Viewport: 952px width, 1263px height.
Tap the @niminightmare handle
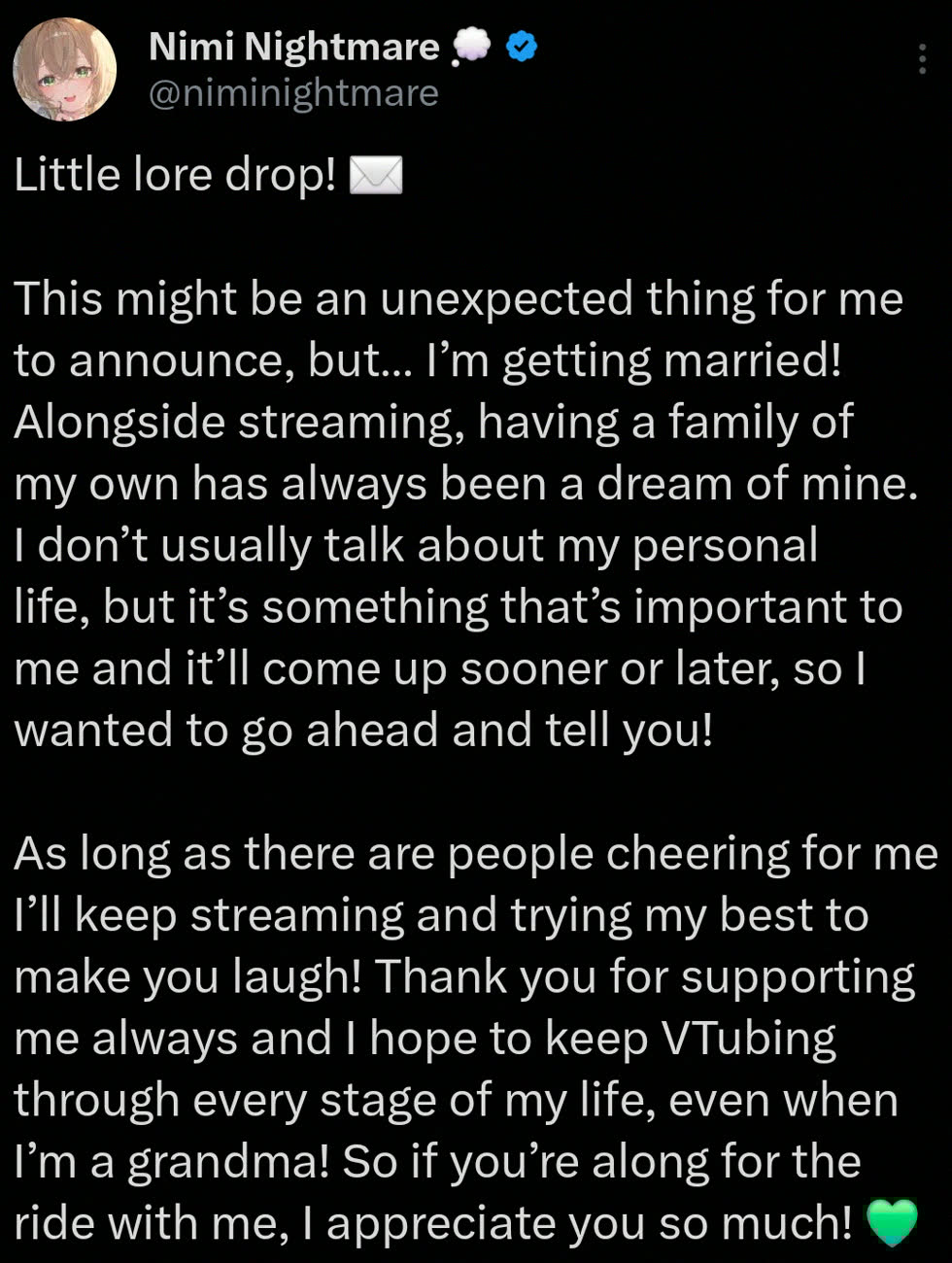[293, 93]
